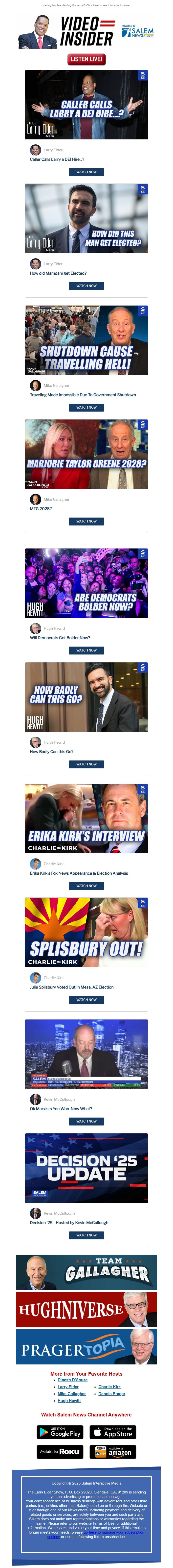Open 'How did this man get elected' video thumbnail
The width and height of the screenshot is (173, 1568).
(x=86, y=218)
